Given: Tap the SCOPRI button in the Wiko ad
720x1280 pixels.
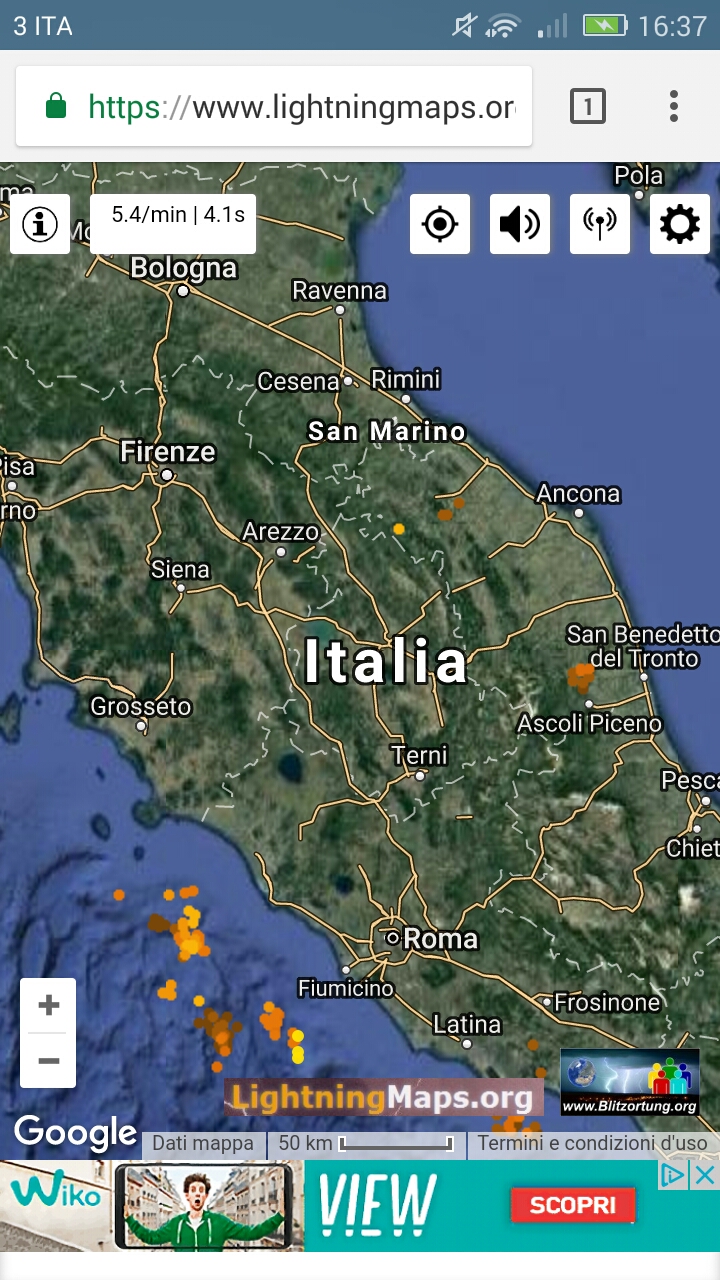Looking at the screenshot, I should pos(573,1205).
